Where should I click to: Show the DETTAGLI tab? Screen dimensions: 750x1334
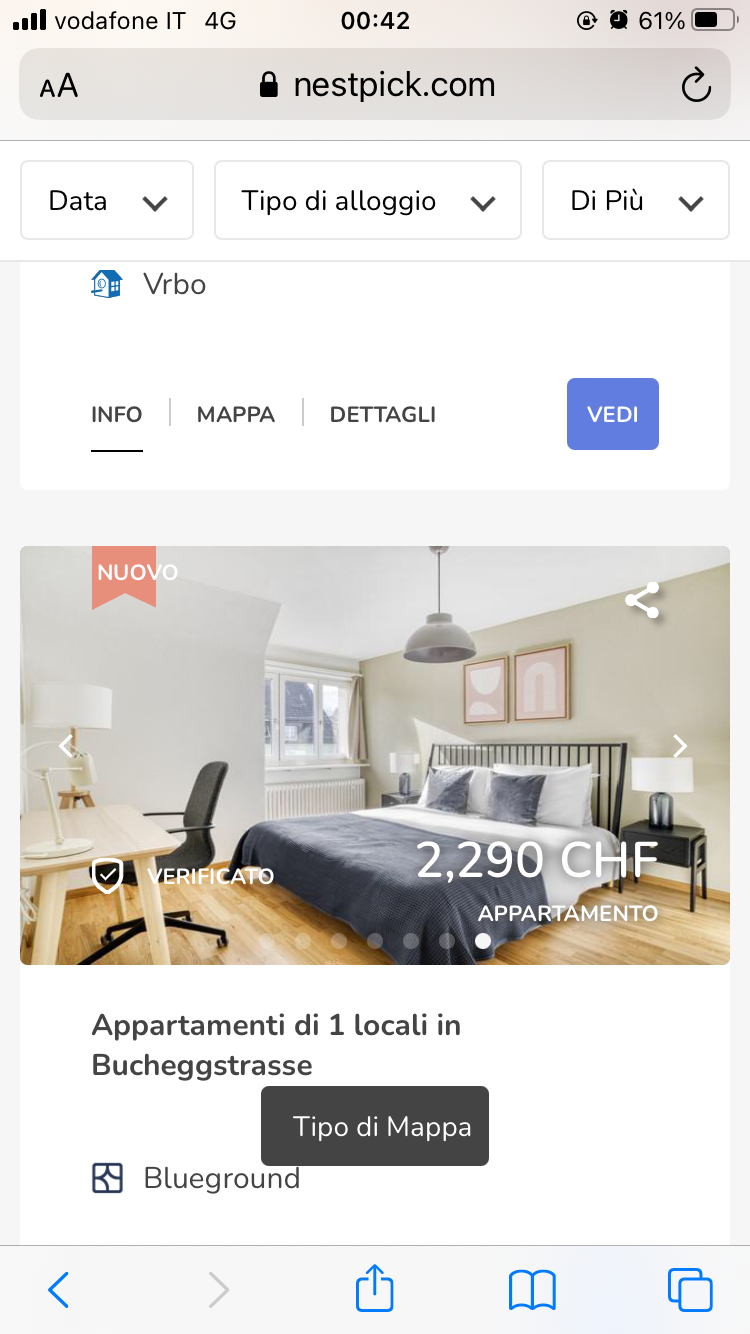tap(383, 414)
